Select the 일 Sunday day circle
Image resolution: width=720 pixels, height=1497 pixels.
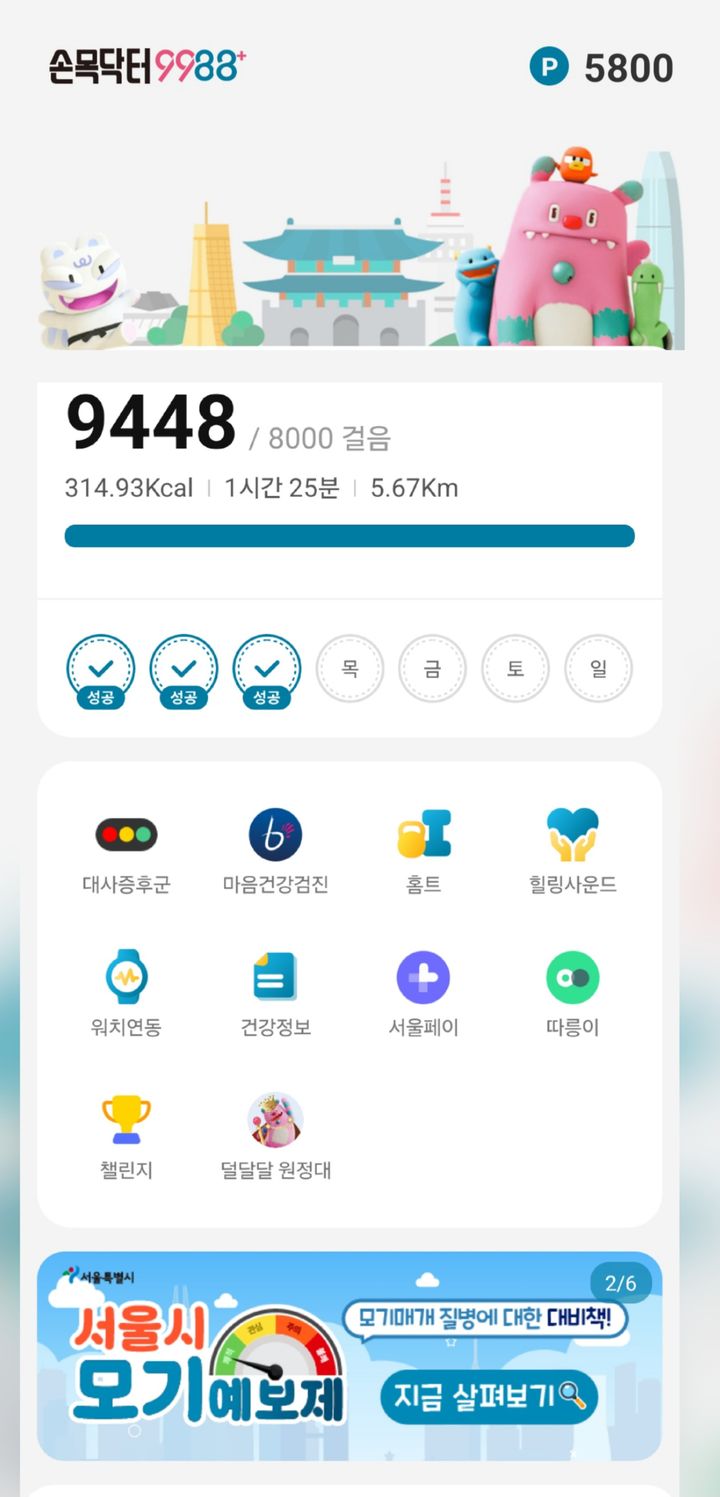[598, 669]
